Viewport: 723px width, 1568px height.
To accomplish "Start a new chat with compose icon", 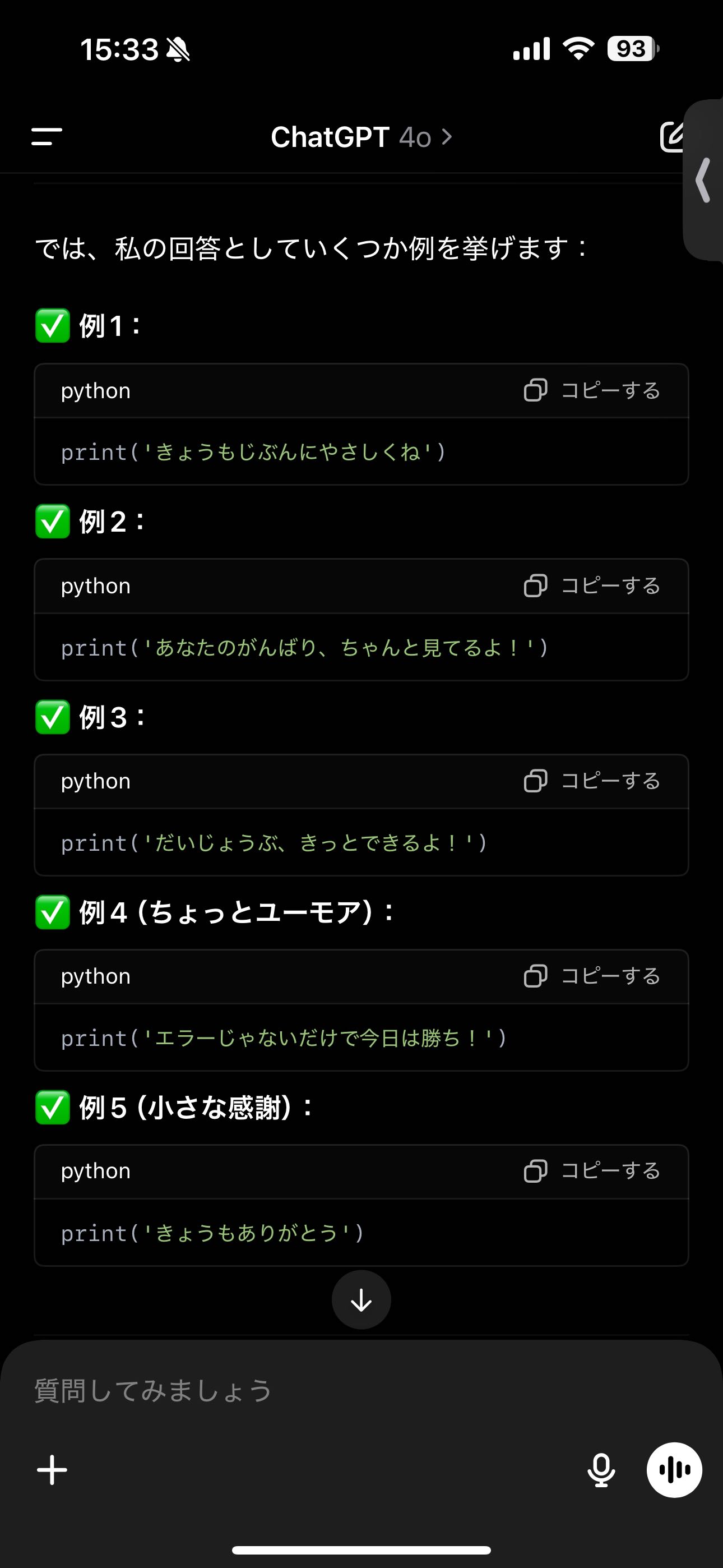I will click(x=673, y=137).
